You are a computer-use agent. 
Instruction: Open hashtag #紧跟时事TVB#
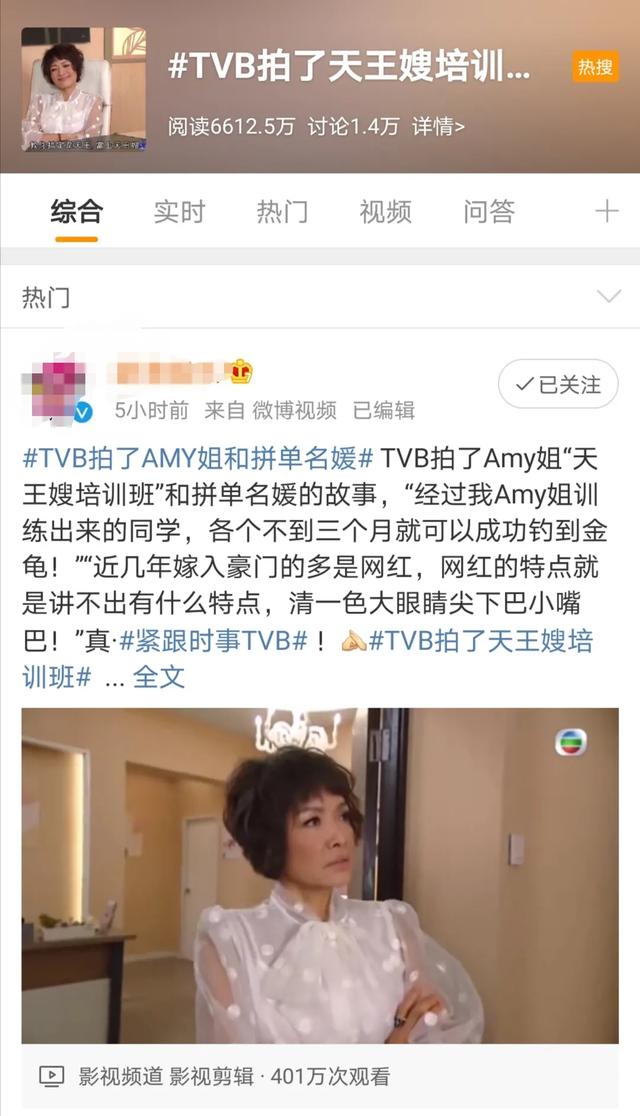point(213,641)
